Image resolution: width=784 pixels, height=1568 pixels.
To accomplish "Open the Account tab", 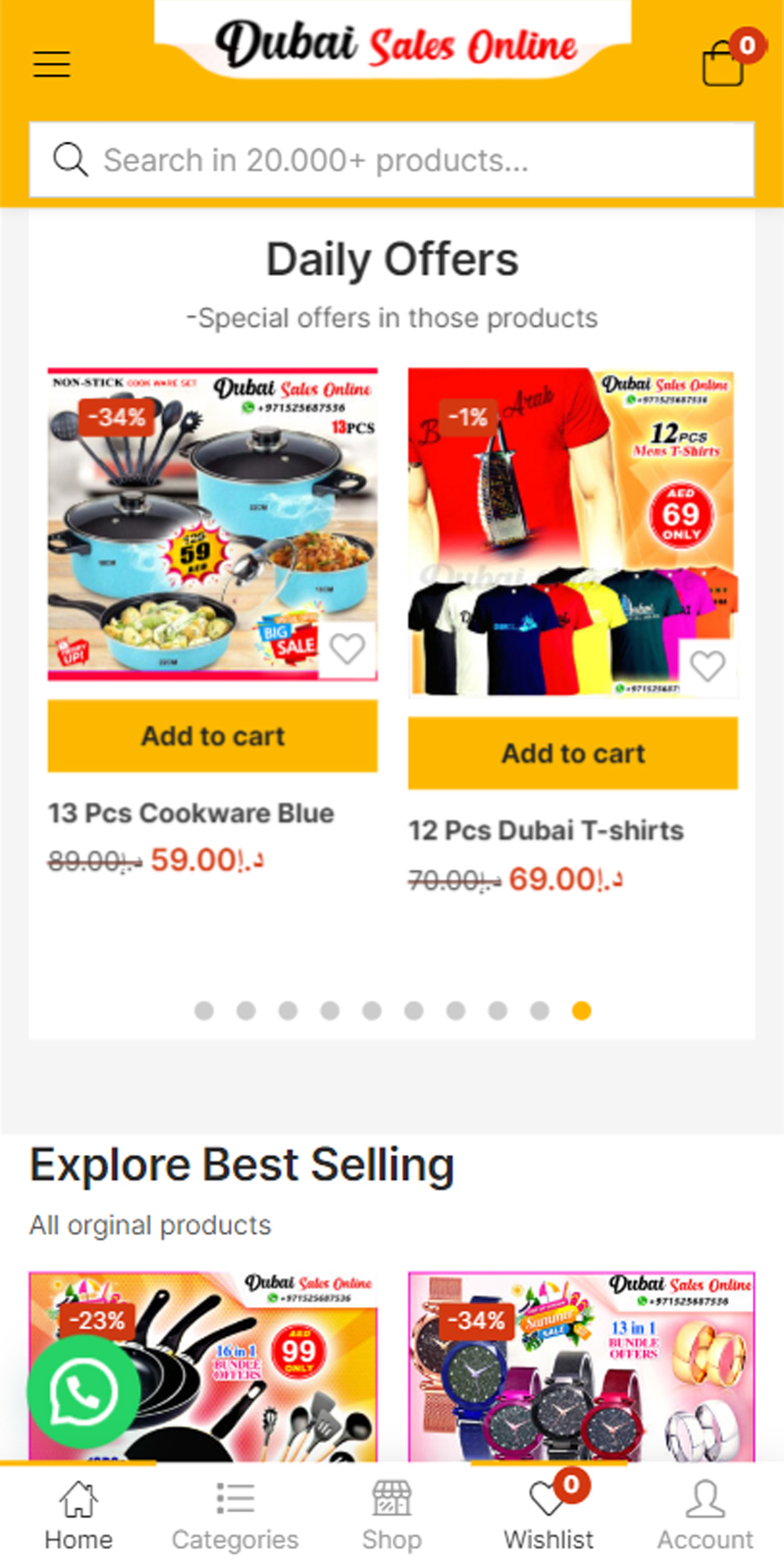I will click(x=706, y=1515).
